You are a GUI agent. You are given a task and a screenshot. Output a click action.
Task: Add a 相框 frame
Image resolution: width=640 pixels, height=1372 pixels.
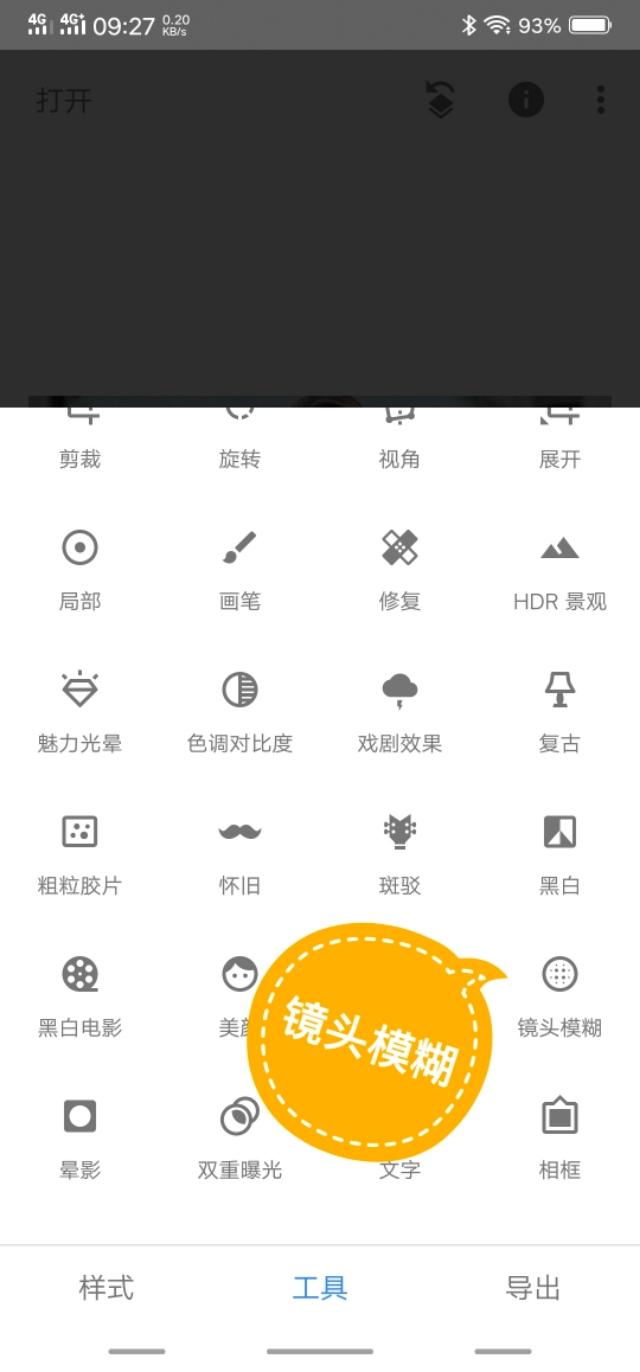[x=560, y=1138]
